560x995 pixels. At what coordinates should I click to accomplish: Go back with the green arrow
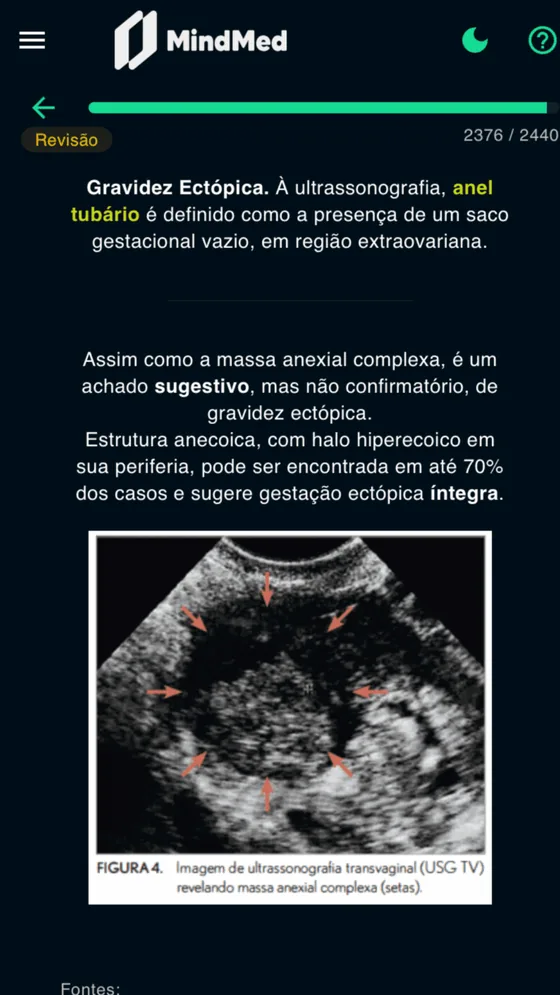coord(43,108)
